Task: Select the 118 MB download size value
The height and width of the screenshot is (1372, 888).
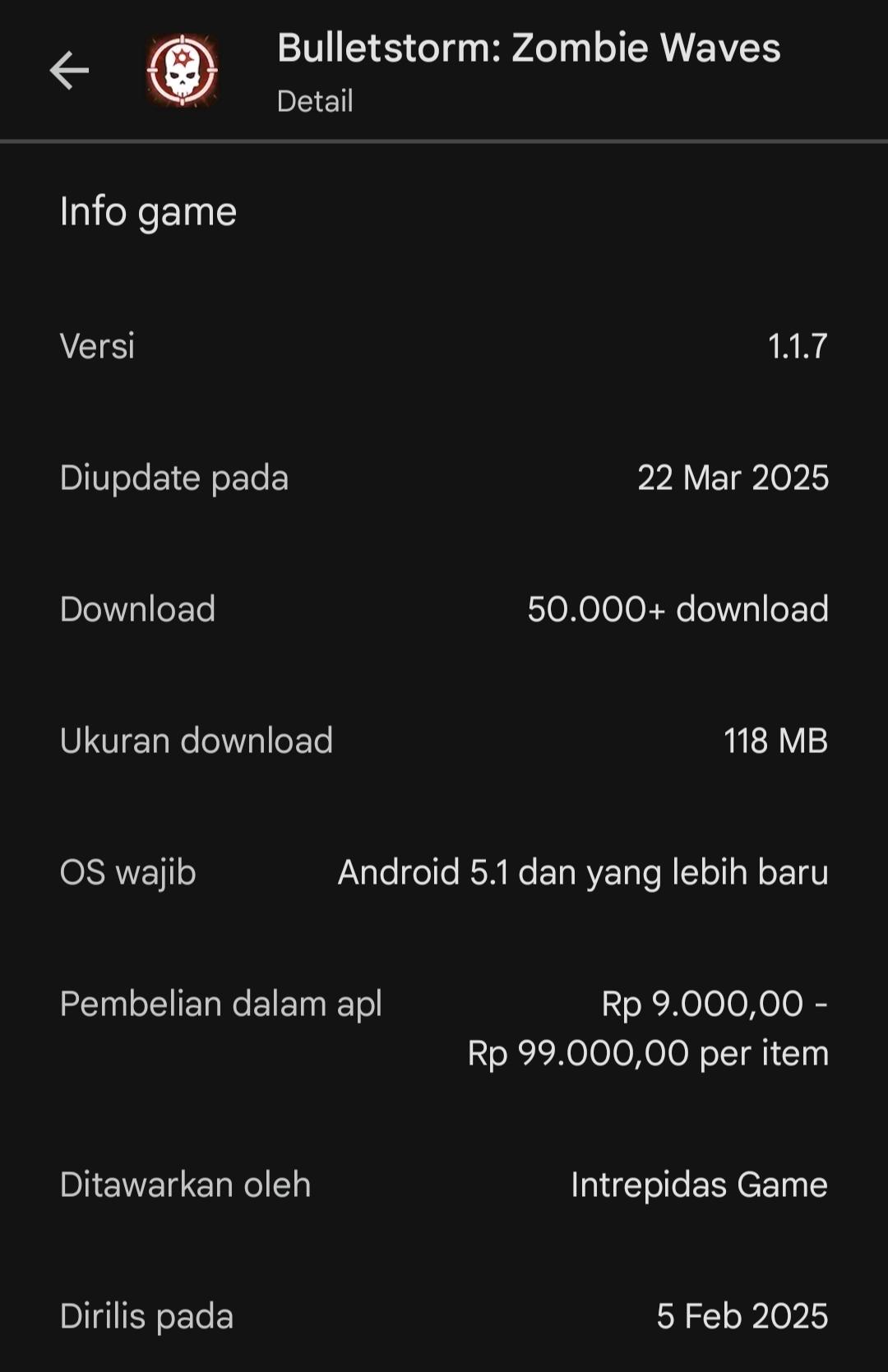Action: tap(775, 741)
